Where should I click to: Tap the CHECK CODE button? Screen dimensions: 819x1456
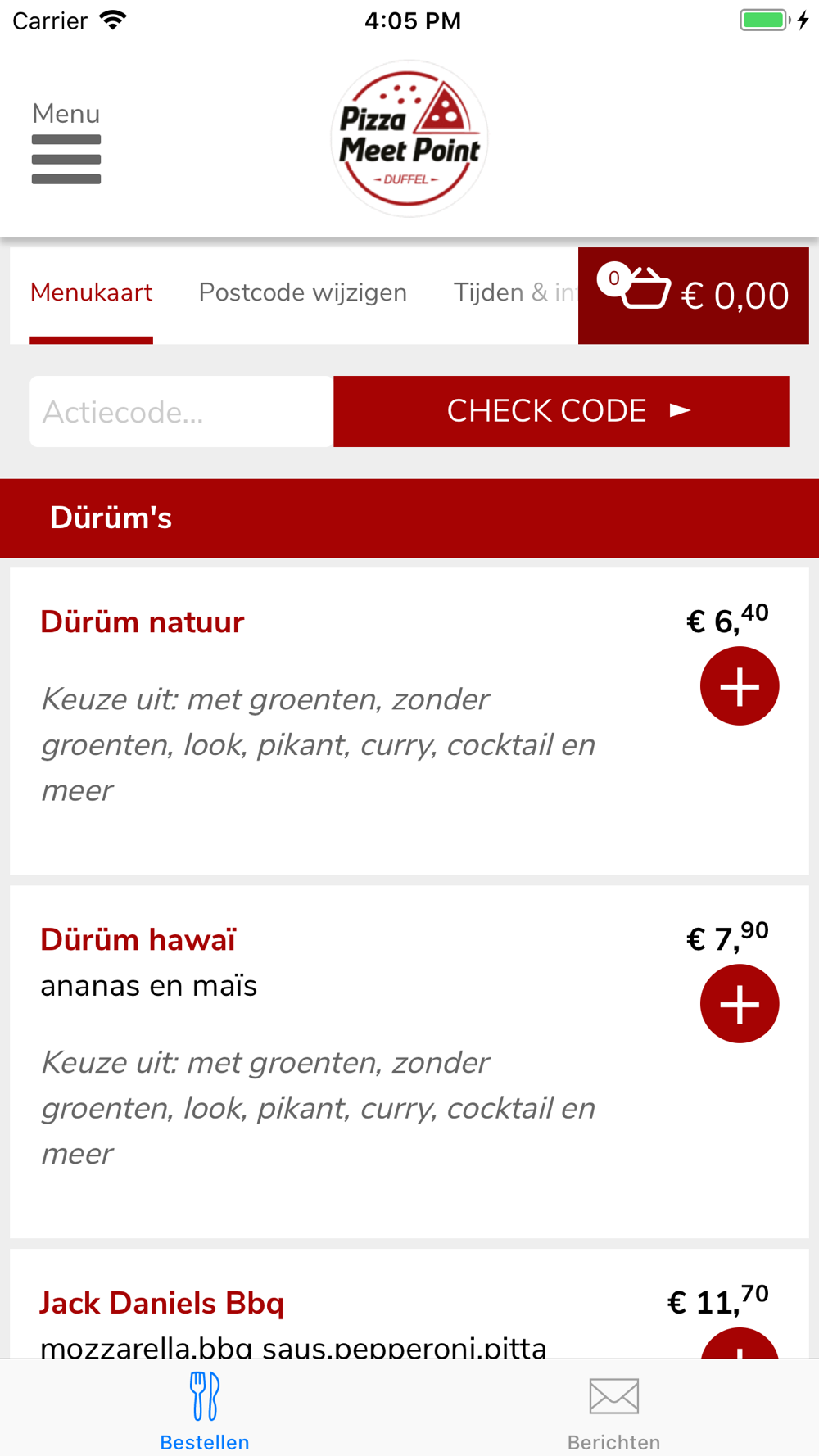pyautogui.click(x=561, y=412)
